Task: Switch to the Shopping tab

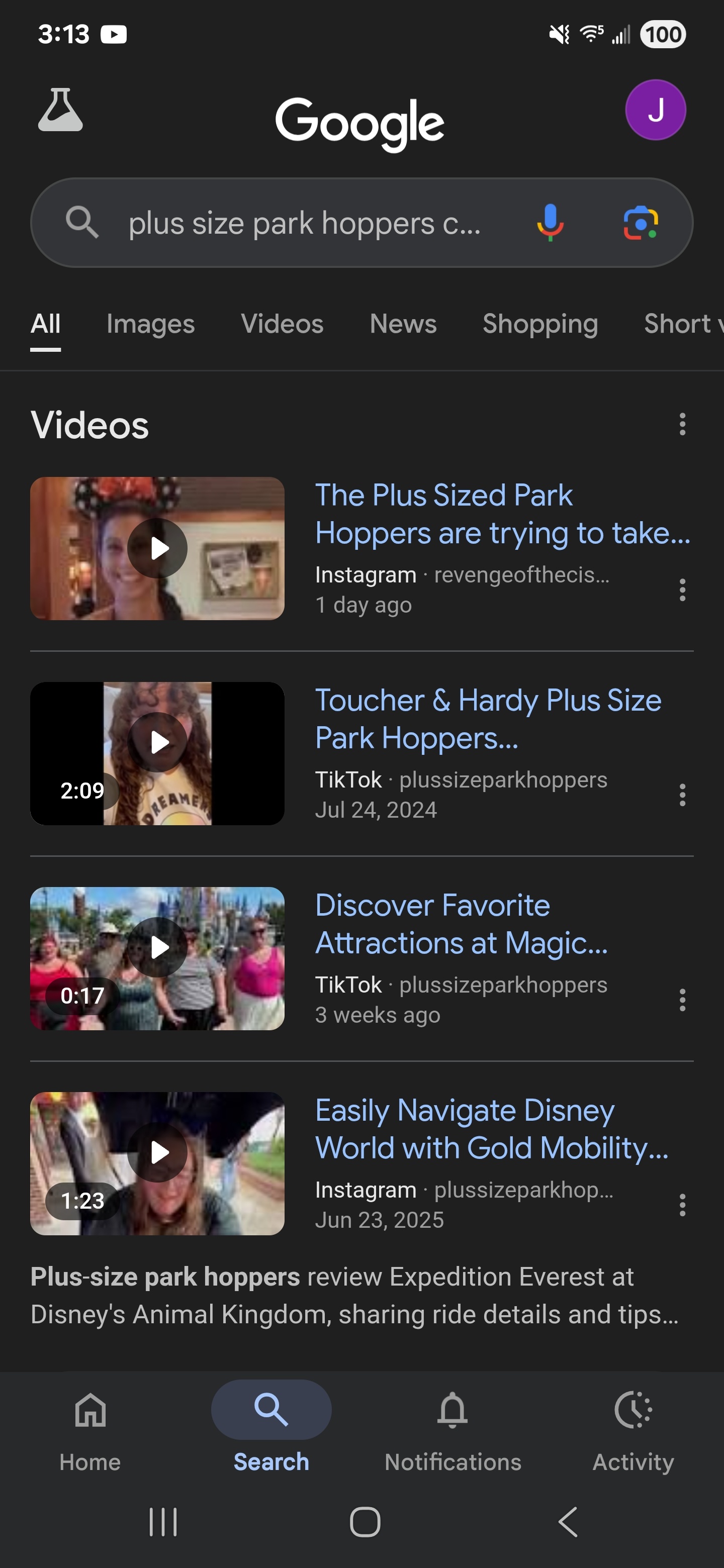Action: pos(540,324)
